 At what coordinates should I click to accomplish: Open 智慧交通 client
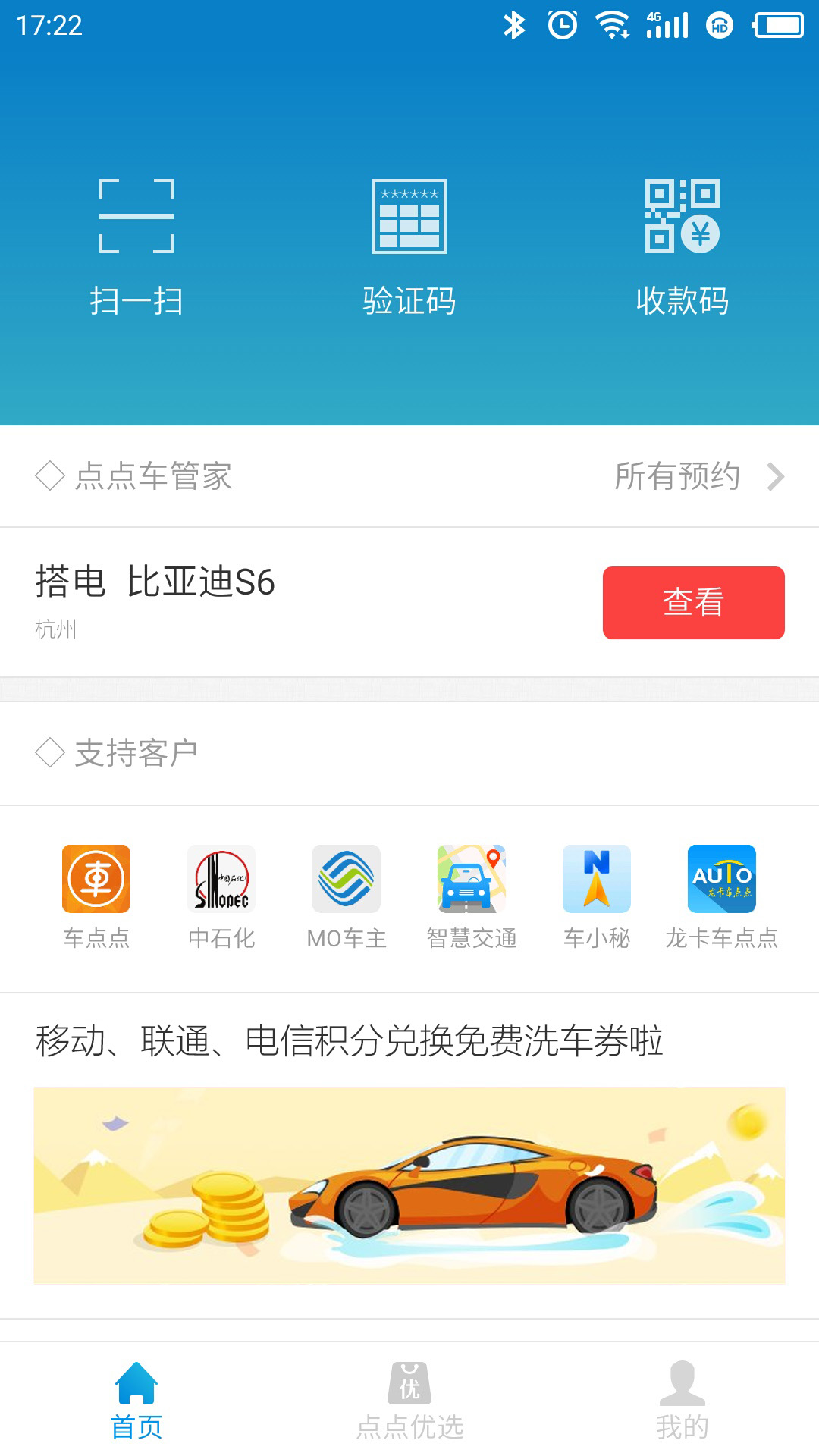[472, 895]
